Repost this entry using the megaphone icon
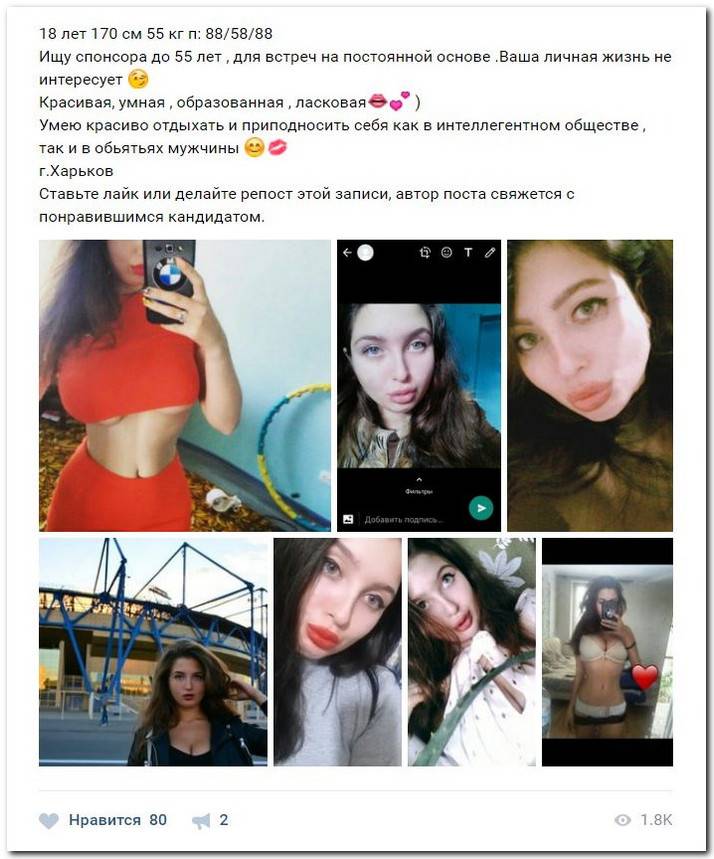The height and width of the screenshot is (859, 714). [x=202, y=820]
